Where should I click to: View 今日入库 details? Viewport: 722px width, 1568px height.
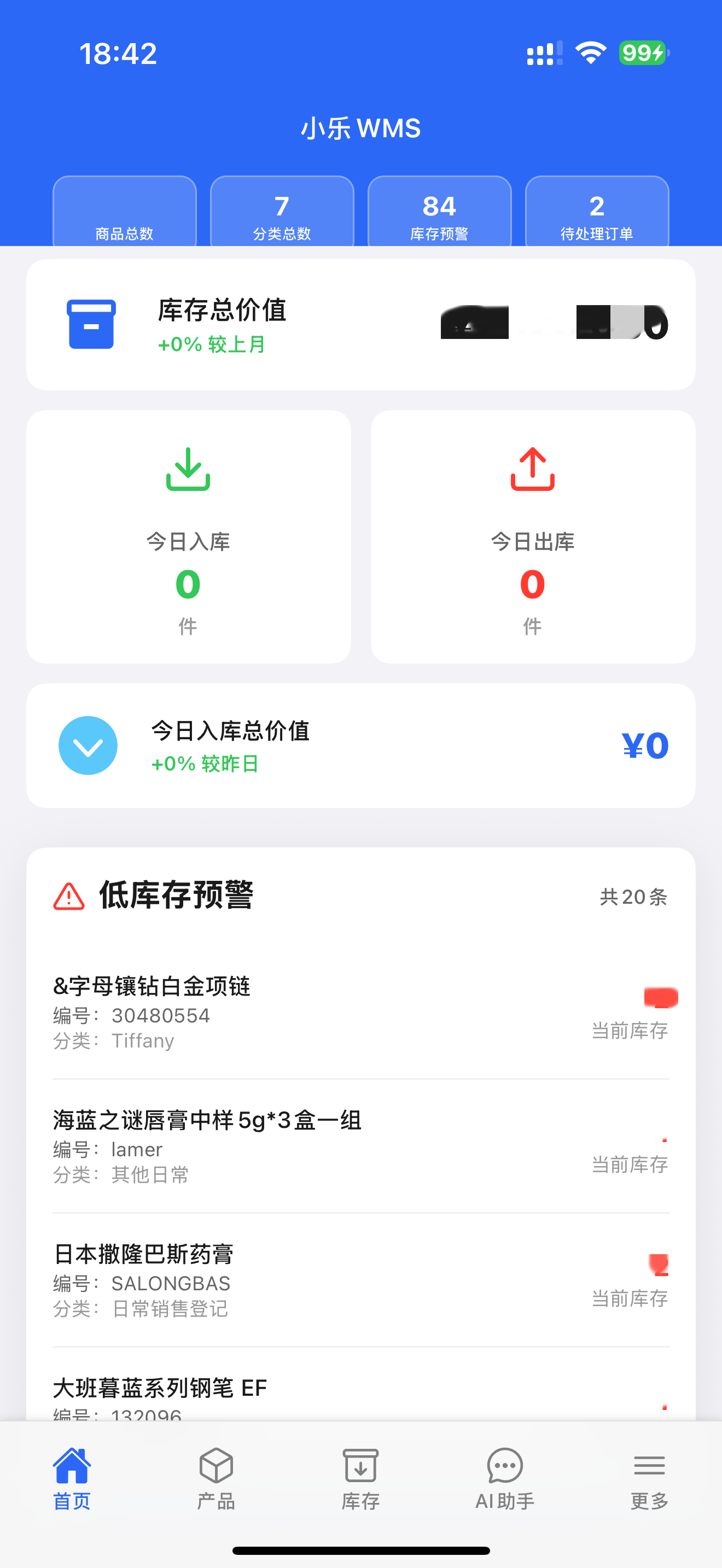[188, 536]
